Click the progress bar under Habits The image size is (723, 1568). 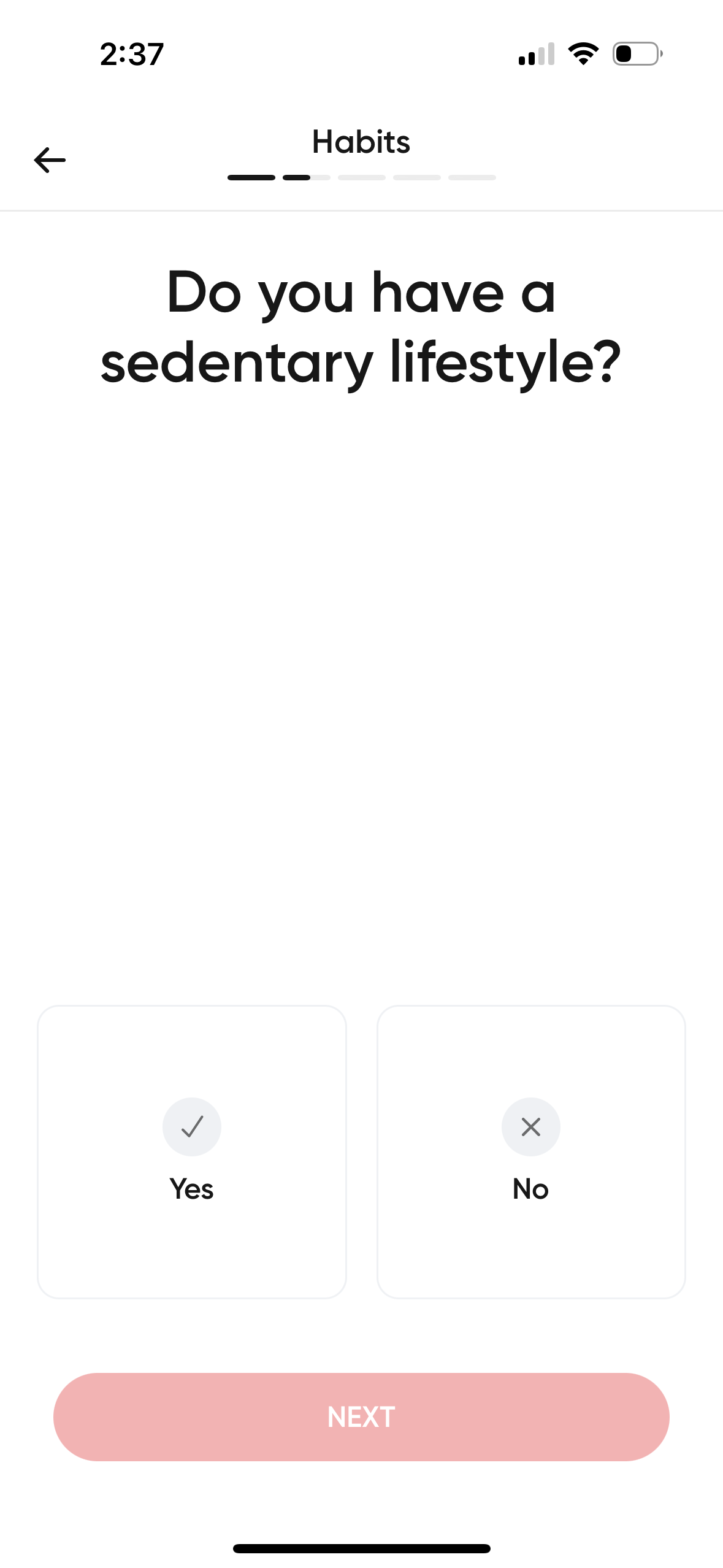[x=361, y=177]
